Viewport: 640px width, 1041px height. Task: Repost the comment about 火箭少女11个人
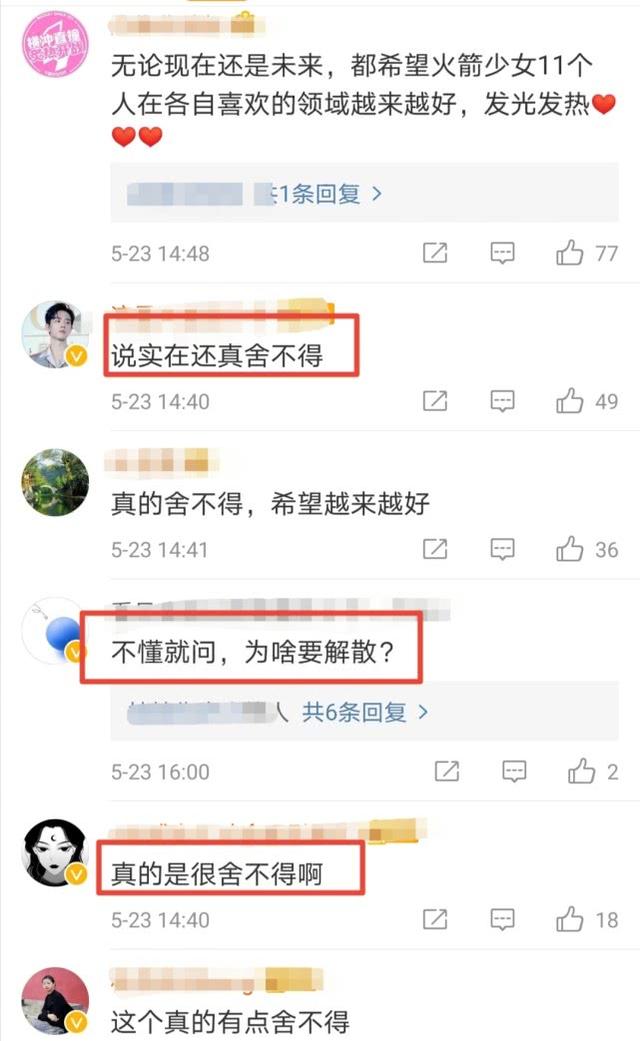click(x=435, y=253)
